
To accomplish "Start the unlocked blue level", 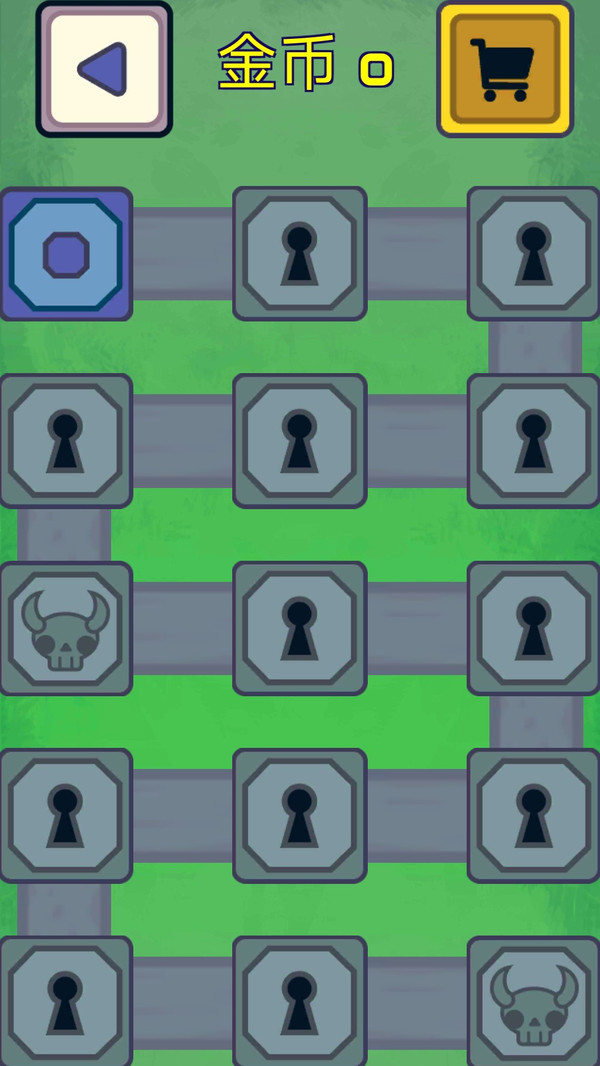I will (65, 254).
